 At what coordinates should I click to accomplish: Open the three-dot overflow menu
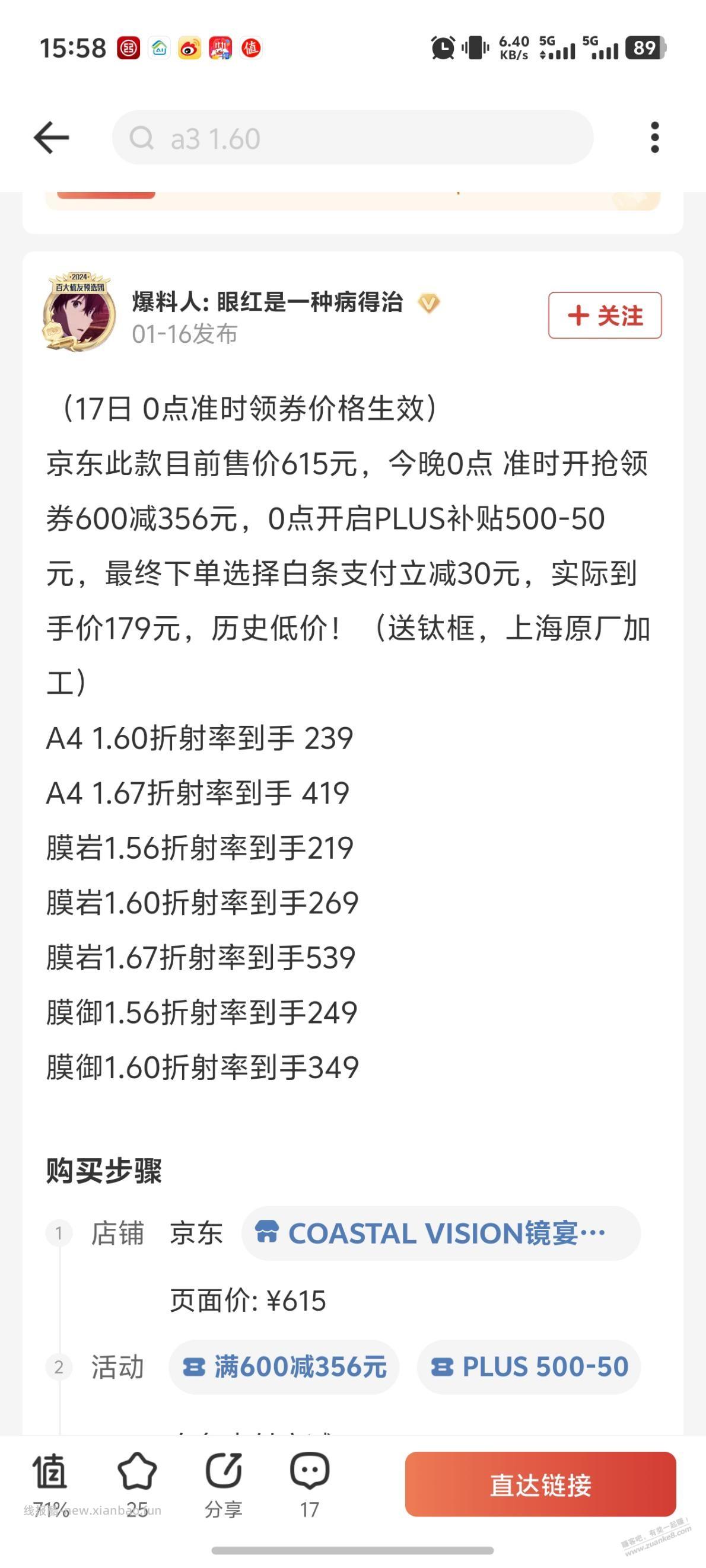[656, 137]
